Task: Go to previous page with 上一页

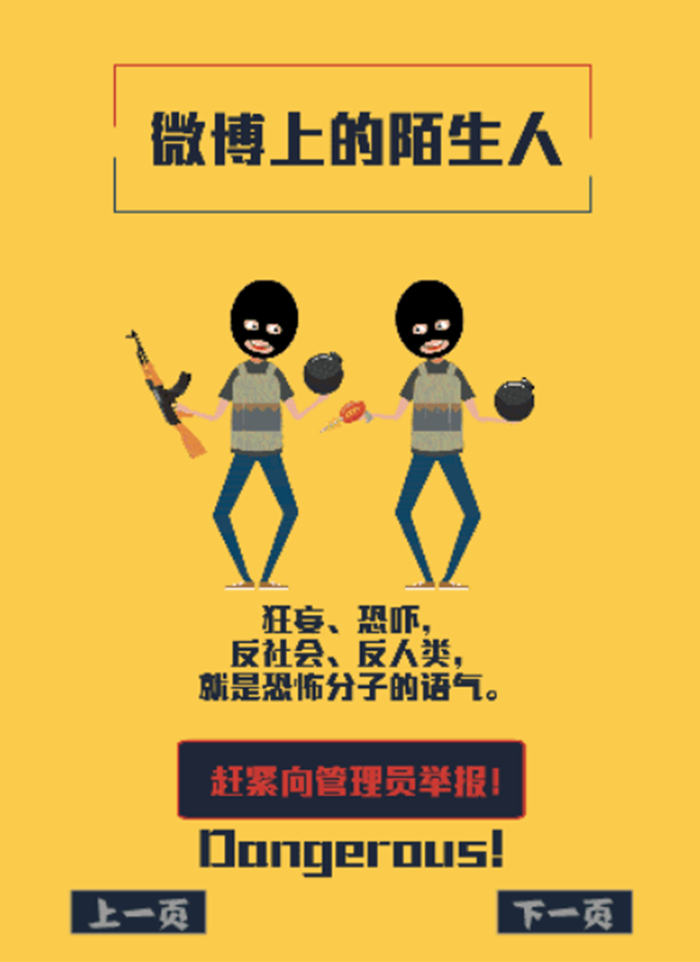Action: (x=138, y=912)
